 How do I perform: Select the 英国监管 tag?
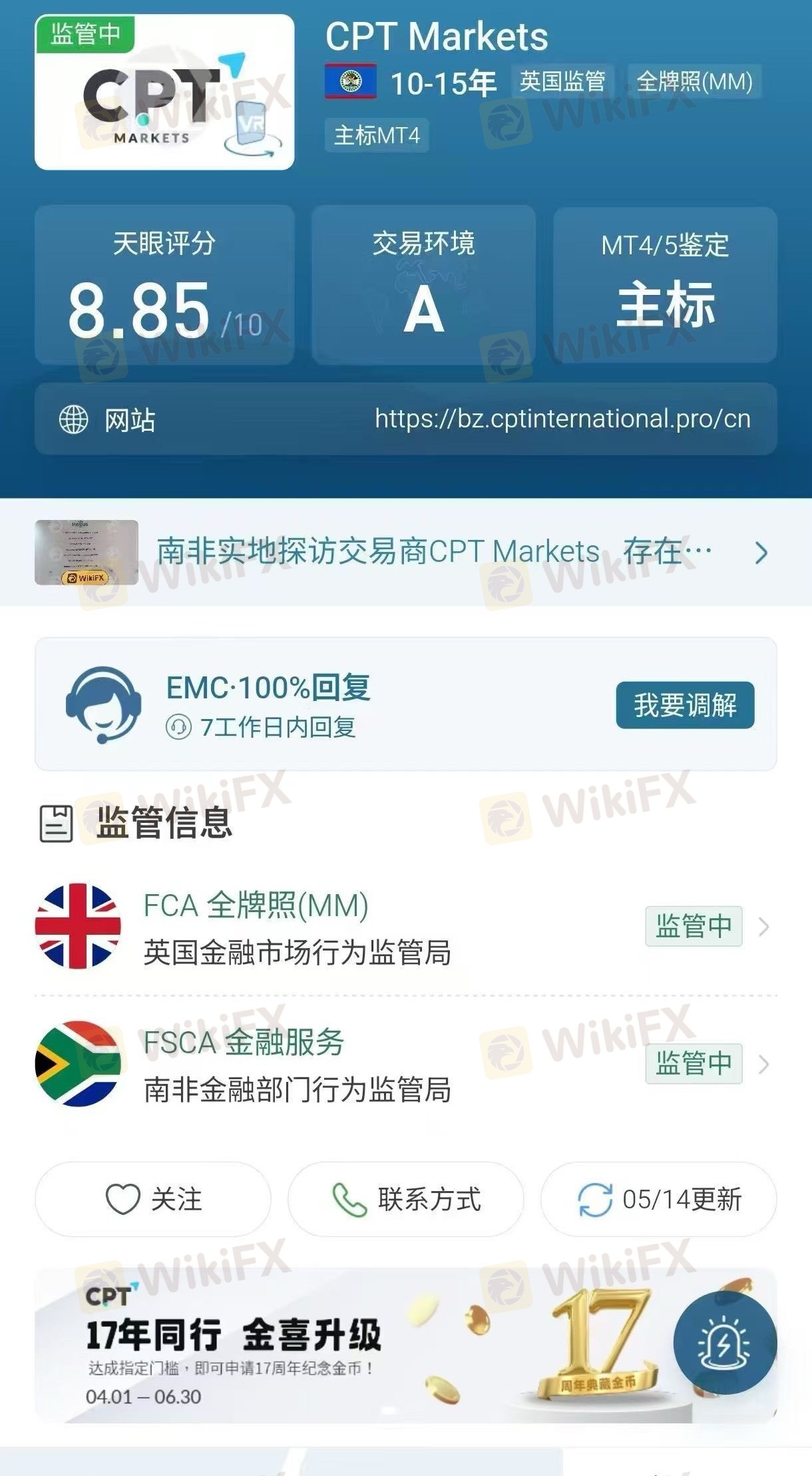pyautogui.click(x=562, y=82)
